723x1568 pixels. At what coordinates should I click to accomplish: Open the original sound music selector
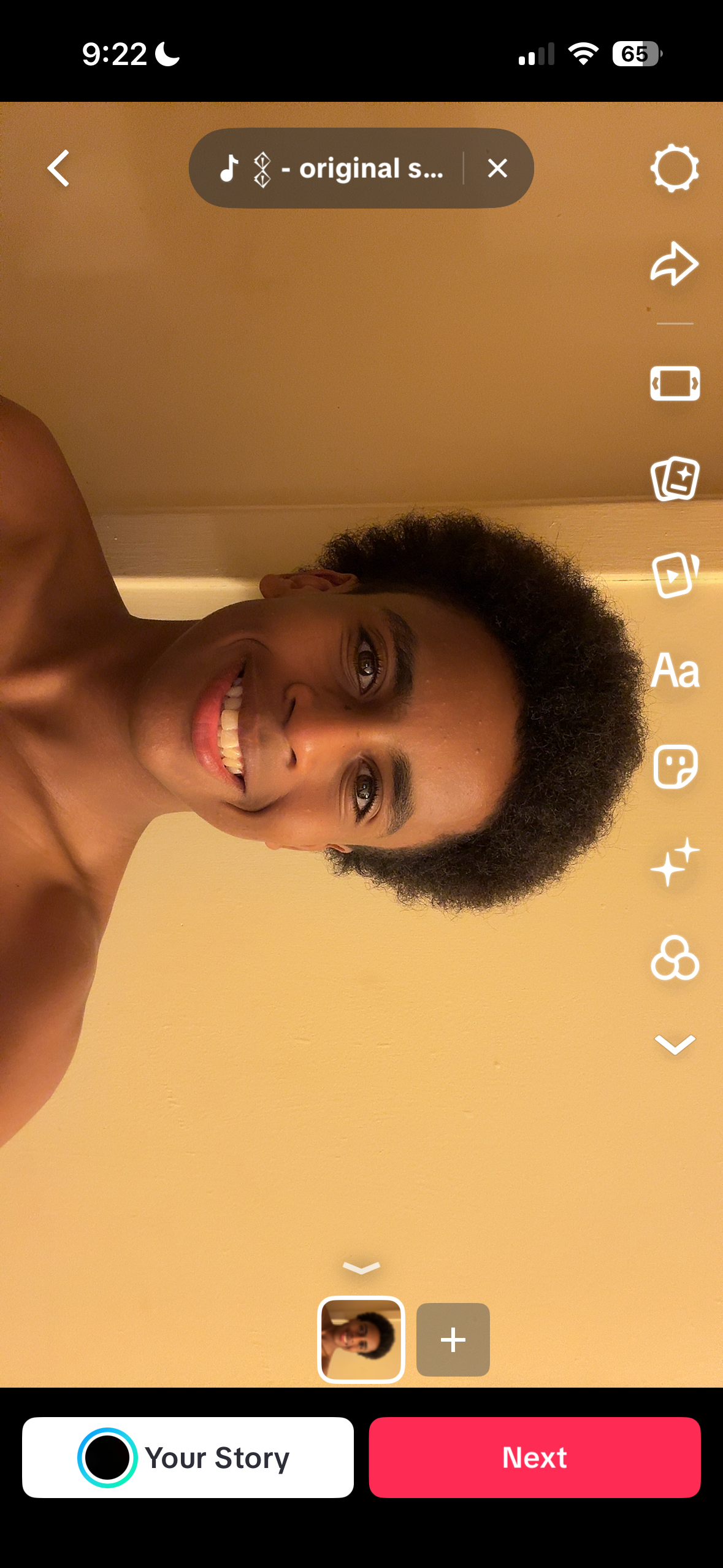[x=331, y=168]
